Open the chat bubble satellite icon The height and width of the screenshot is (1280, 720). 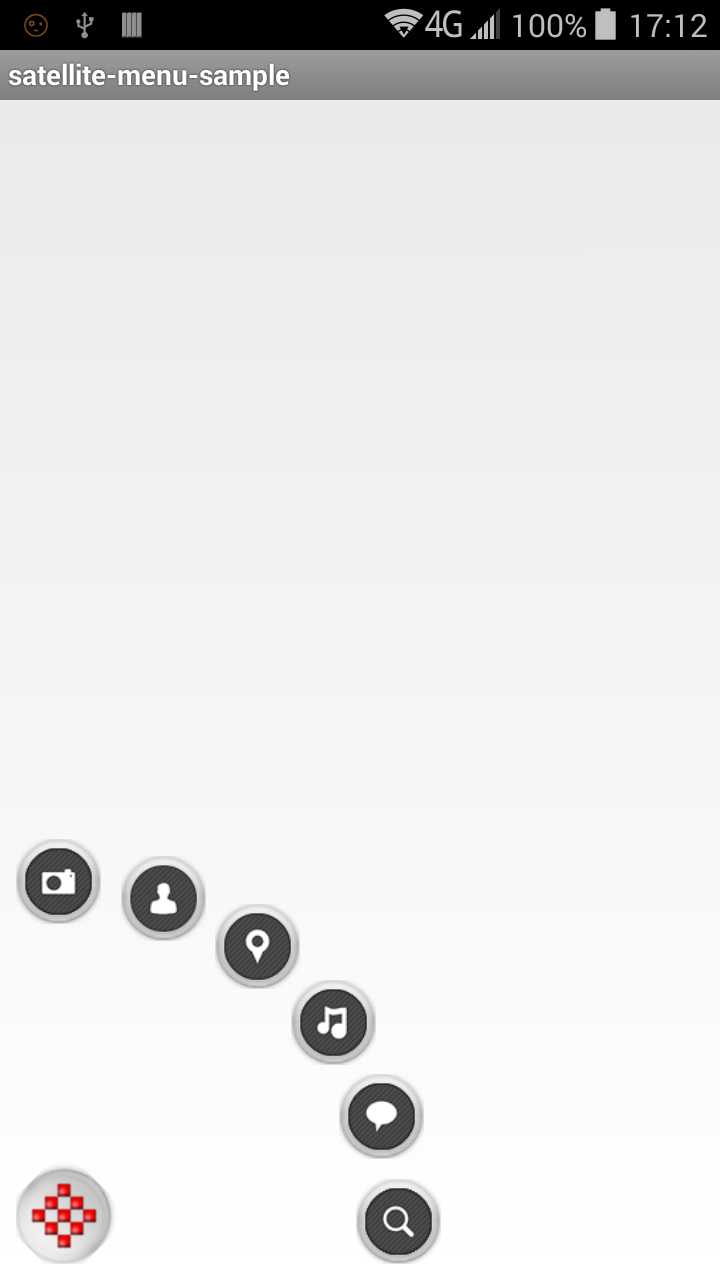(x=381, y=1115)
